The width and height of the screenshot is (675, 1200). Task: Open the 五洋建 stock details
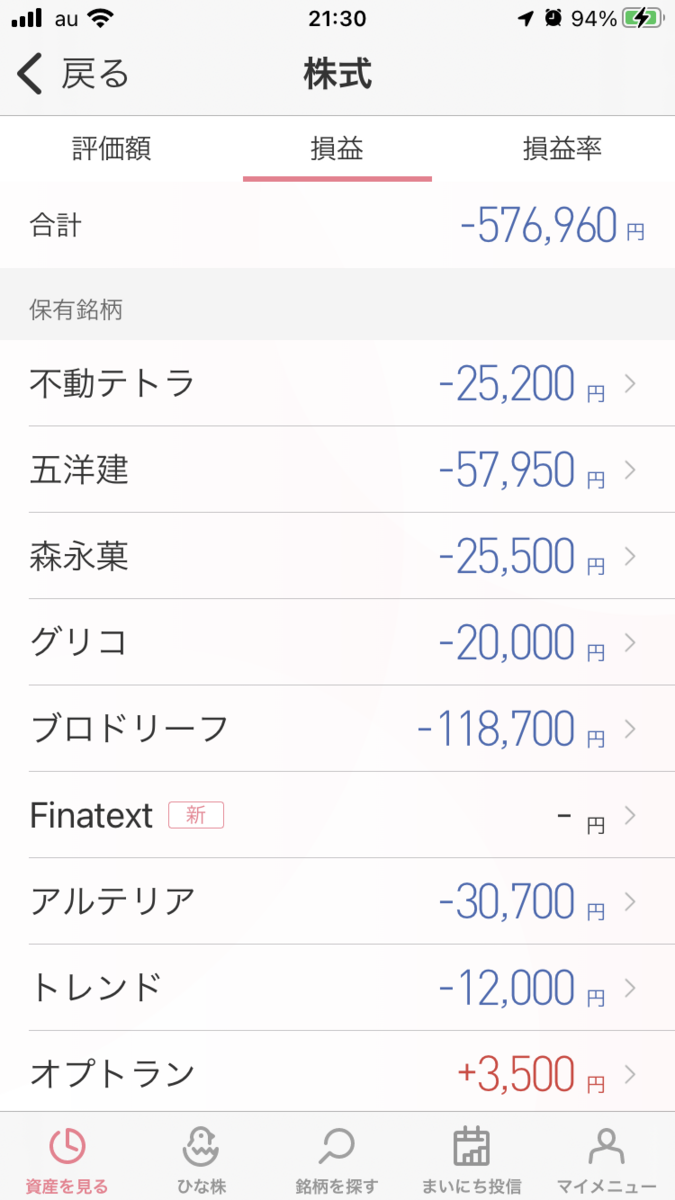click(337, 469)
